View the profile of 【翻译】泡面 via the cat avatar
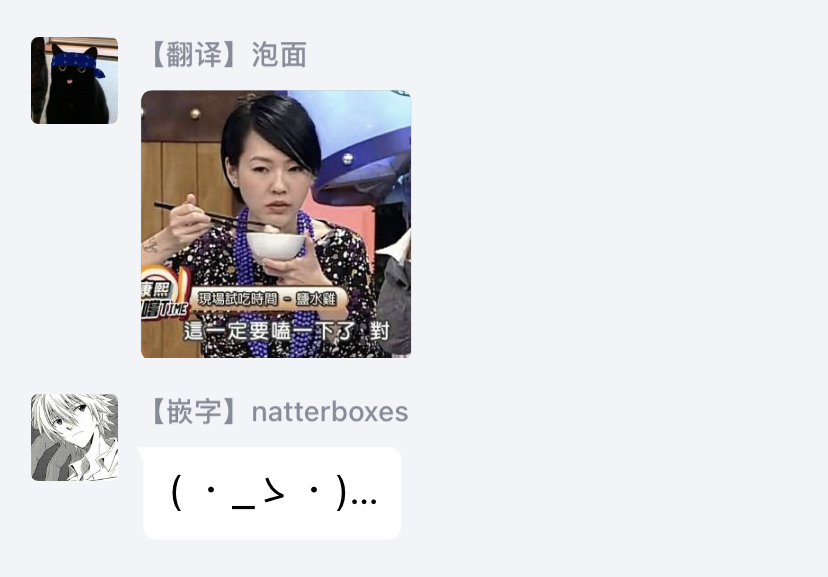Viewport: 828px width, 577px height. 74,81
